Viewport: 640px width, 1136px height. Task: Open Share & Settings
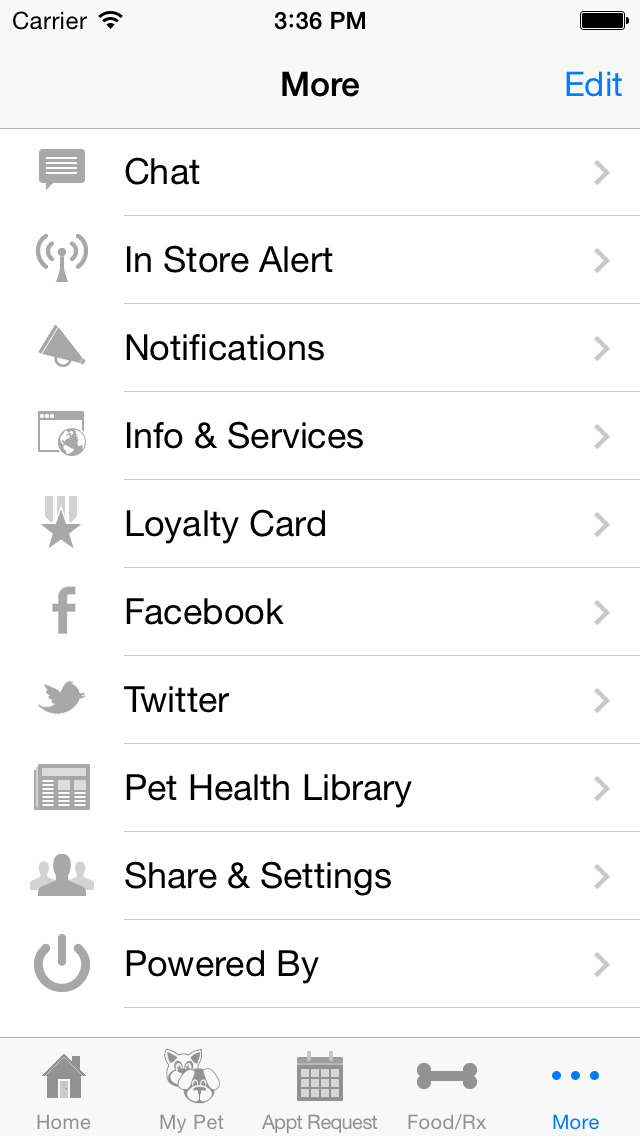pyautogui.click(x=320, y=876)
